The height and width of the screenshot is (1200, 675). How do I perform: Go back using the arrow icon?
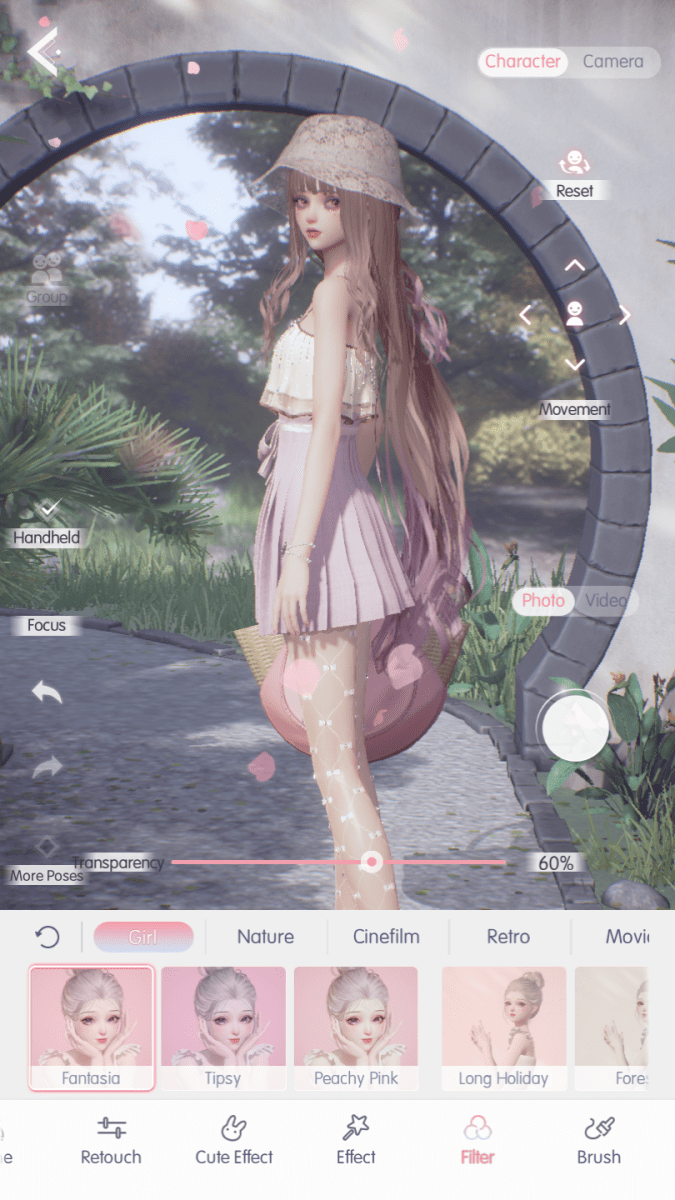tap(43, 52)
